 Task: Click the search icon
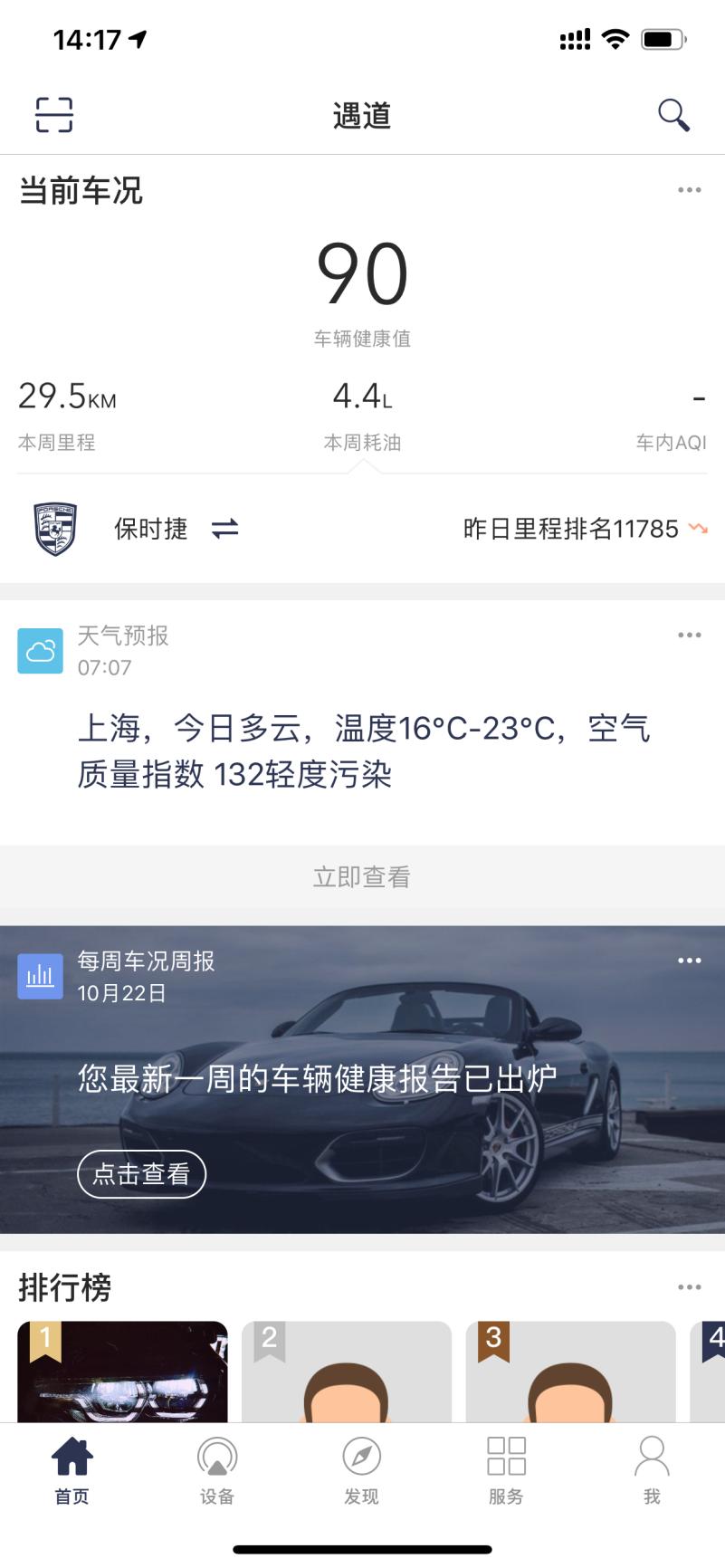click(x=673, y=115)
